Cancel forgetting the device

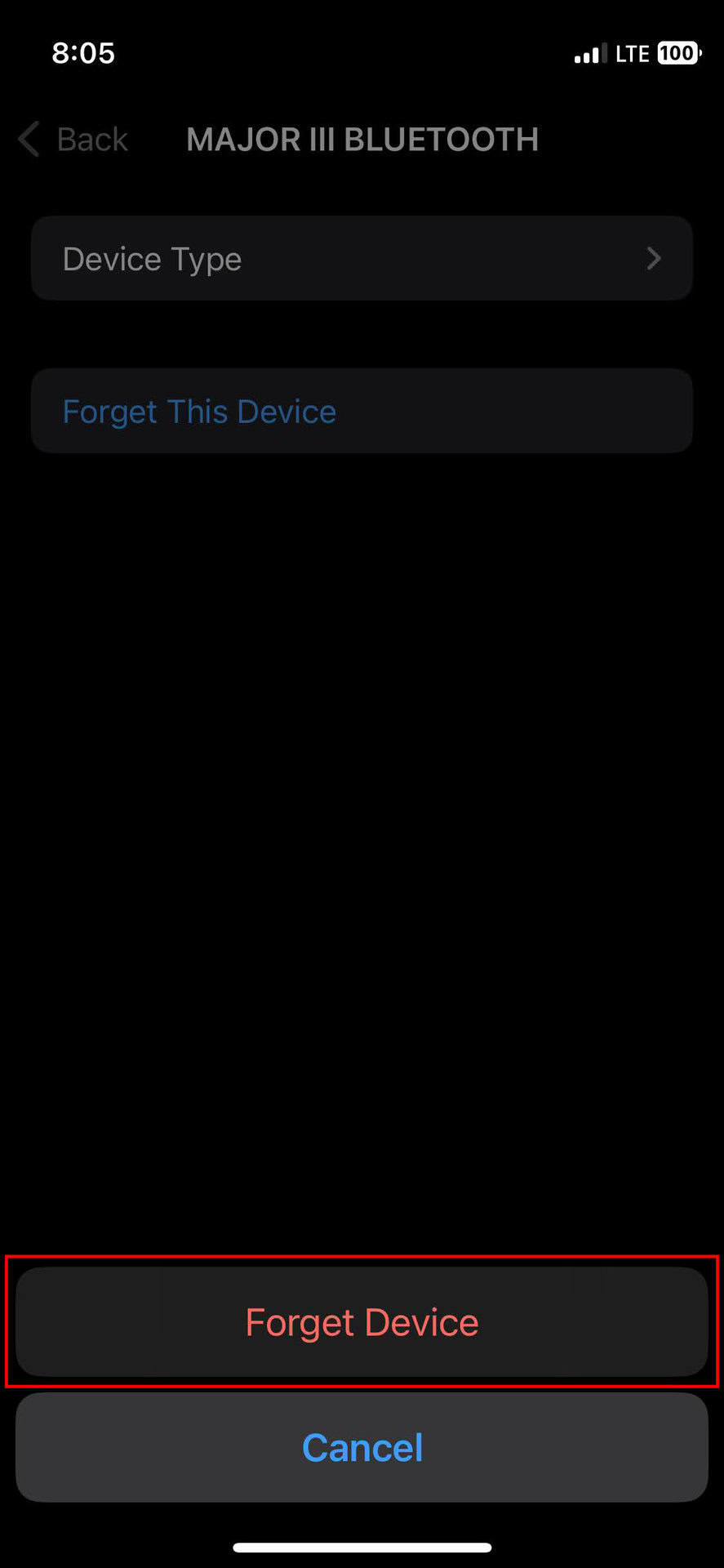pos(362,1448)
